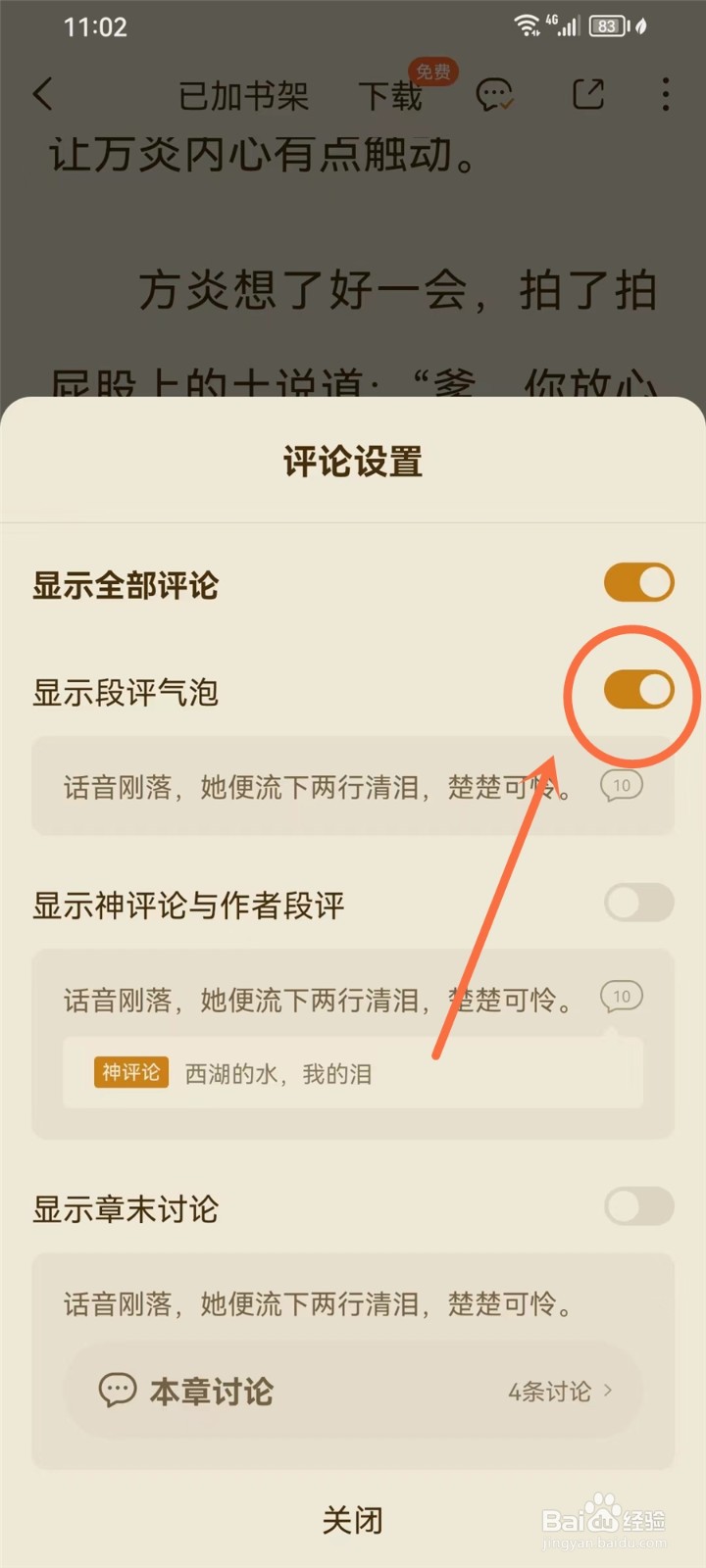Open the 10-comment bubble beside first preview text
The width and height of the screenshot is (706, 1568).
coord(621,785)
